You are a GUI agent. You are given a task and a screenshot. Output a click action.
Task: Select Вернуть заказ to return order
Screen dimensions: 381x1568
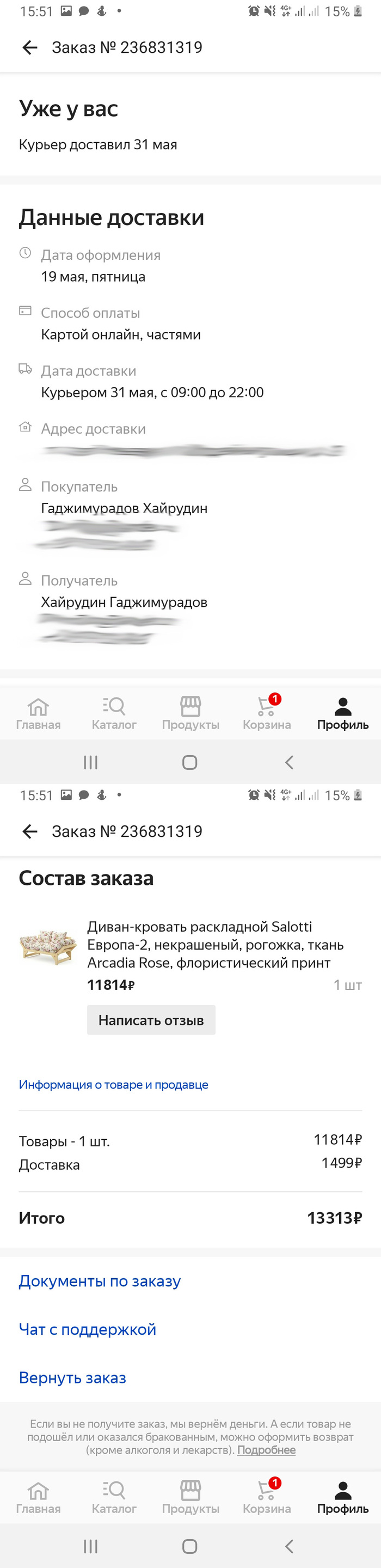[x=72, y=1378]
